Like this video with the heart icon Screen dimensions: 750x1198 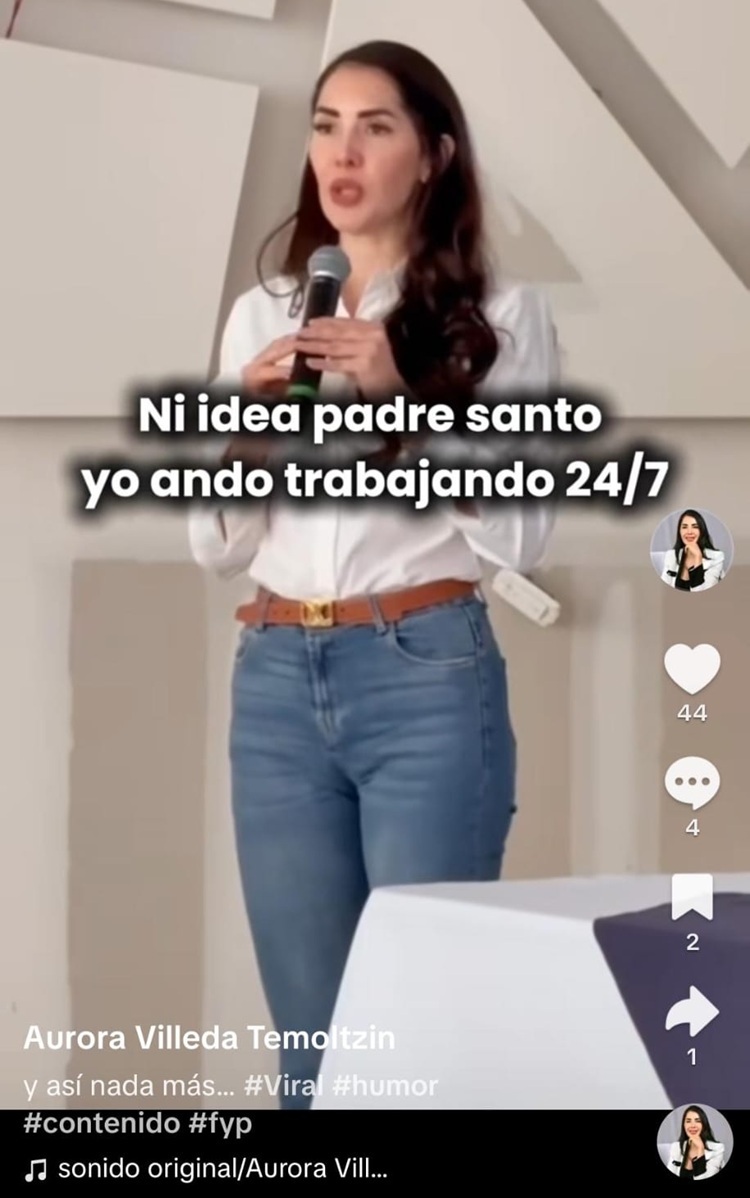(x=692, y=669)
